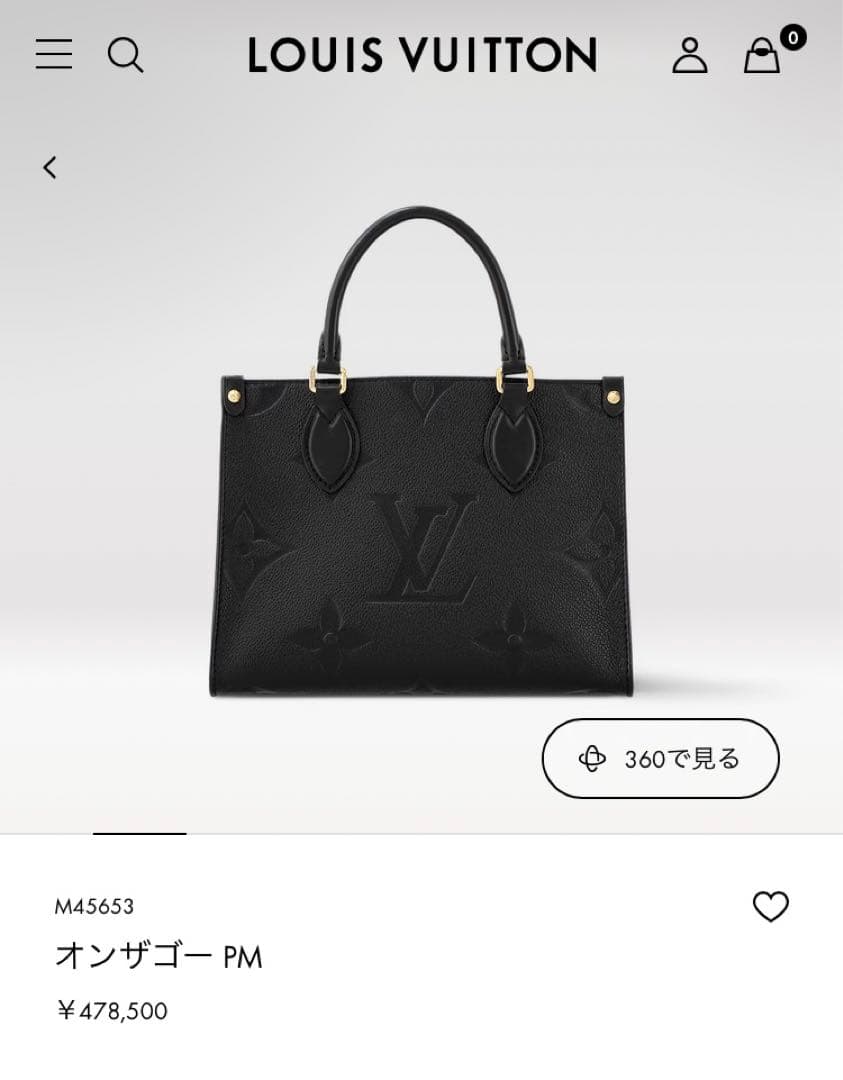Open the shopping bag icon
This screenshot has height=1080, width=843.
tap(760, 57)
